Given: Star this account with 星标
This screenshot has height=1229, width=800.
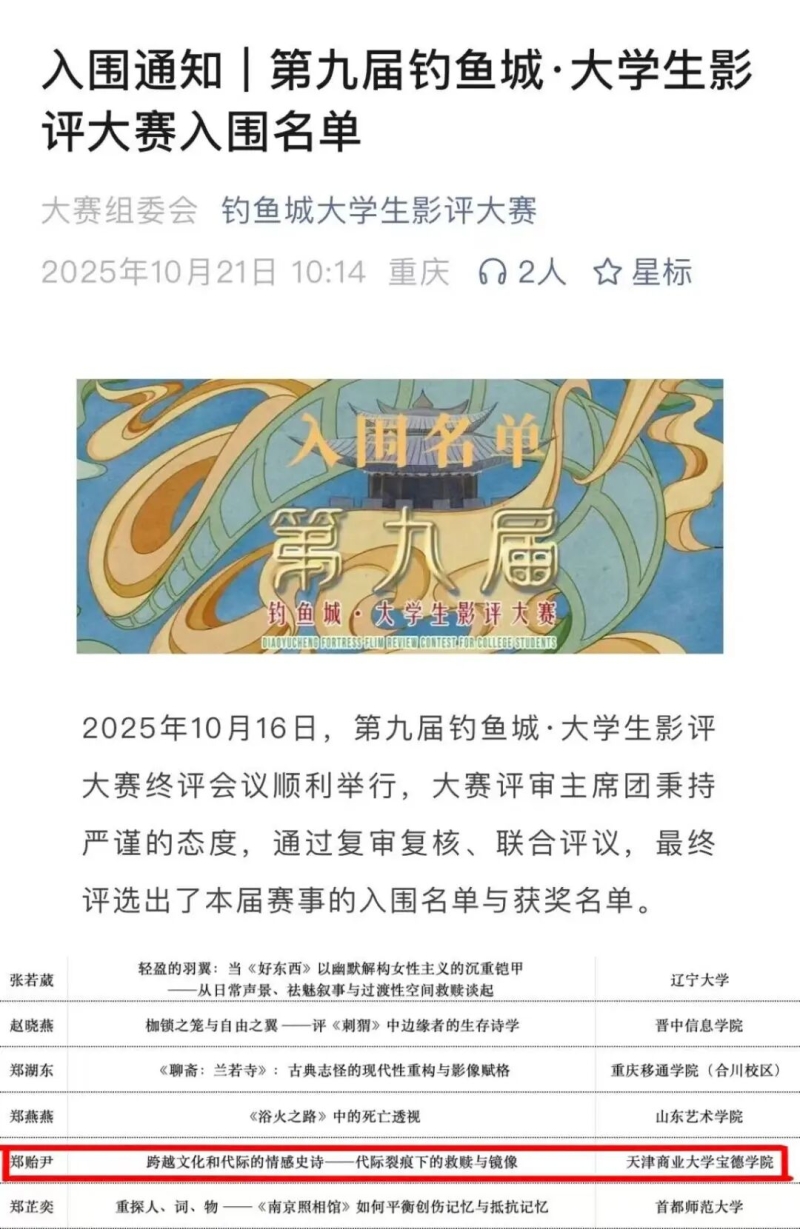Looking at the screenshot, I should pos(643,272).
